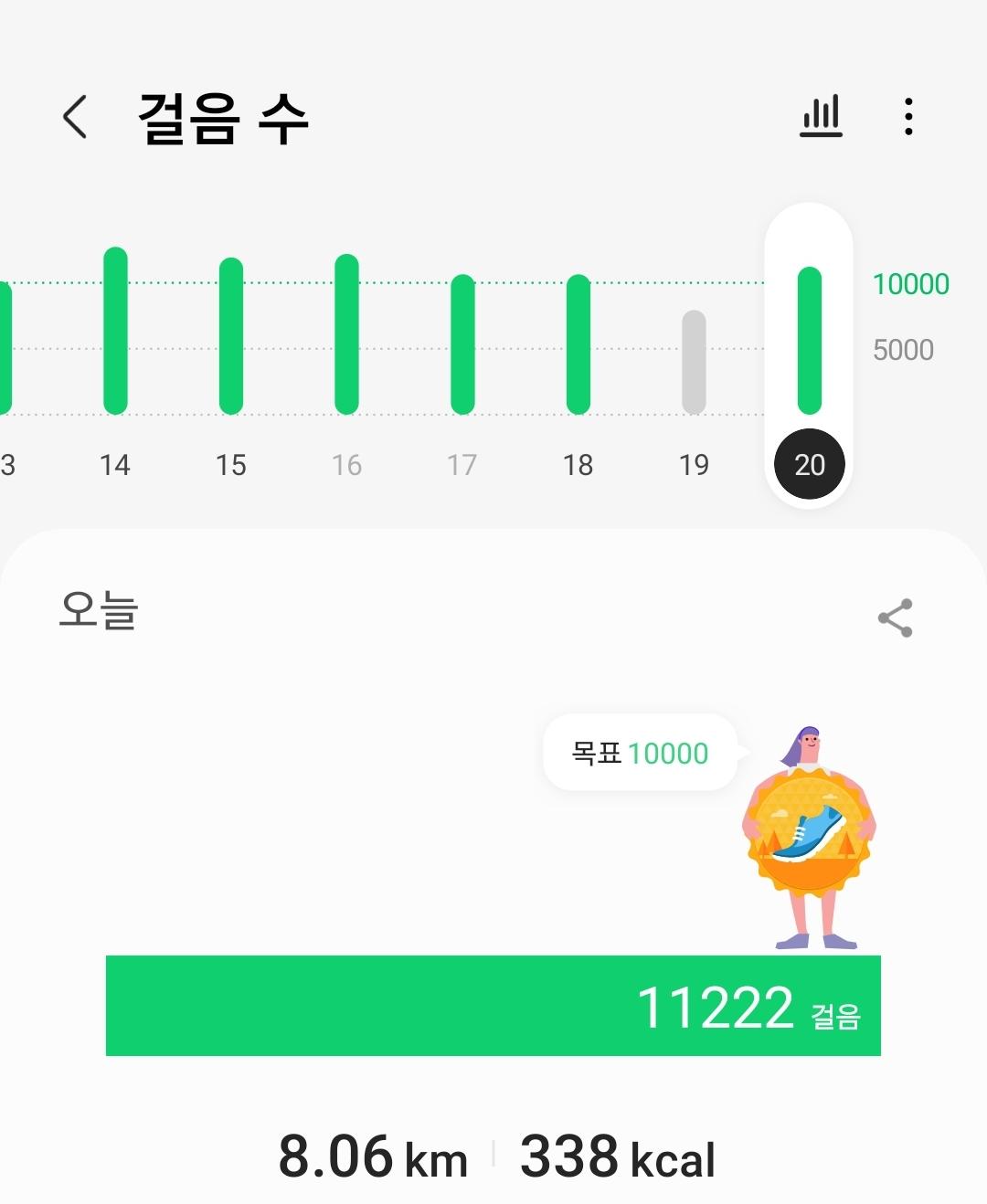This screenshot has height=1204, width=987.
Task: Go back from the 걸음 수 screen
Action: (75, 117)
